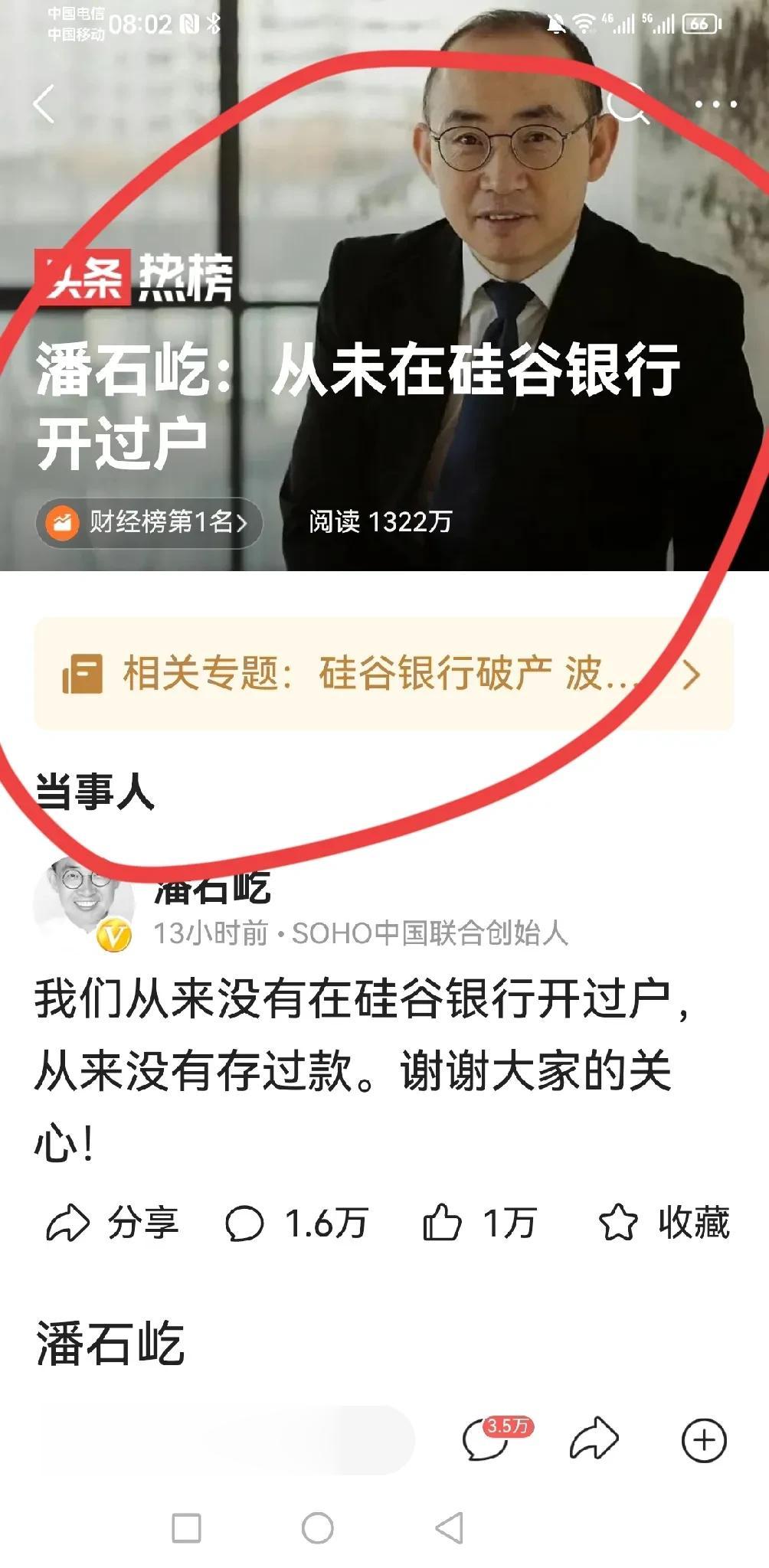
Task: Open the three-dot overflow menu
Action: tap(715, 103)
